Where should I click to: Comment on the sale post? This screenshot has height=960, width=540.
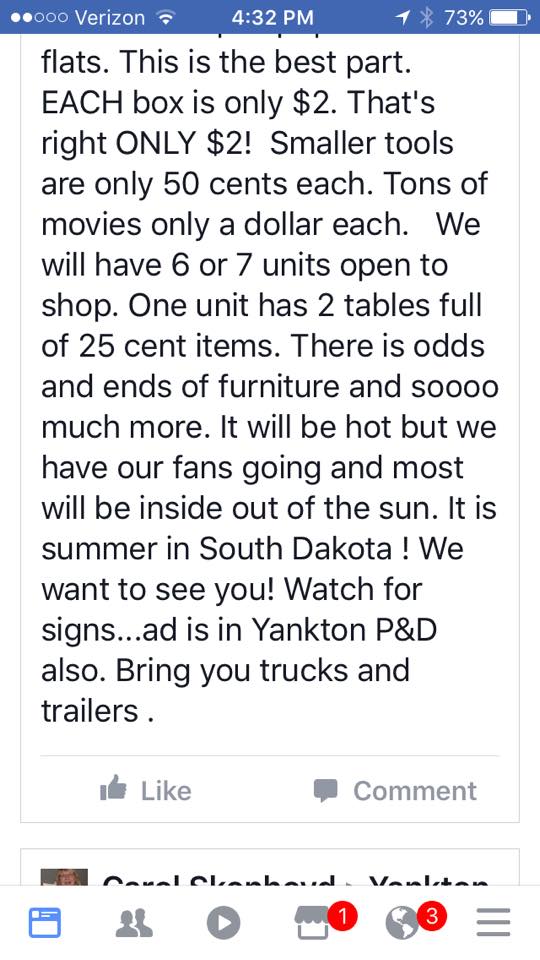coord(395,790)
